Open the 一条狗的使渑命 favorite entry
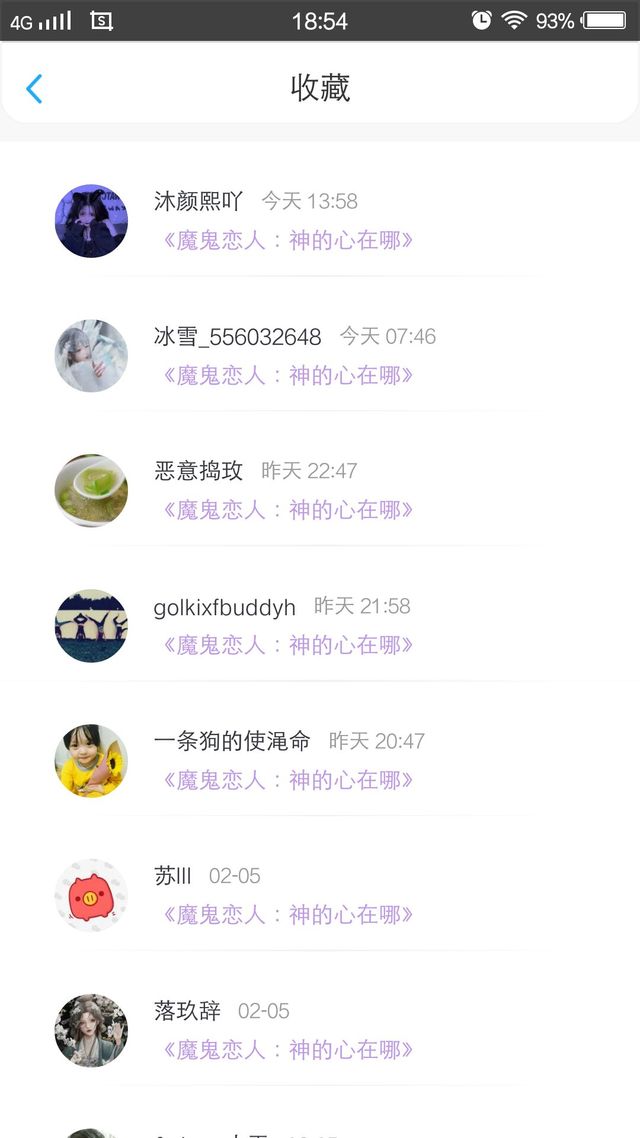Image resolution: width=640 pixels, height=1138 pixels. pyautogui.click(x=320, y=760)
